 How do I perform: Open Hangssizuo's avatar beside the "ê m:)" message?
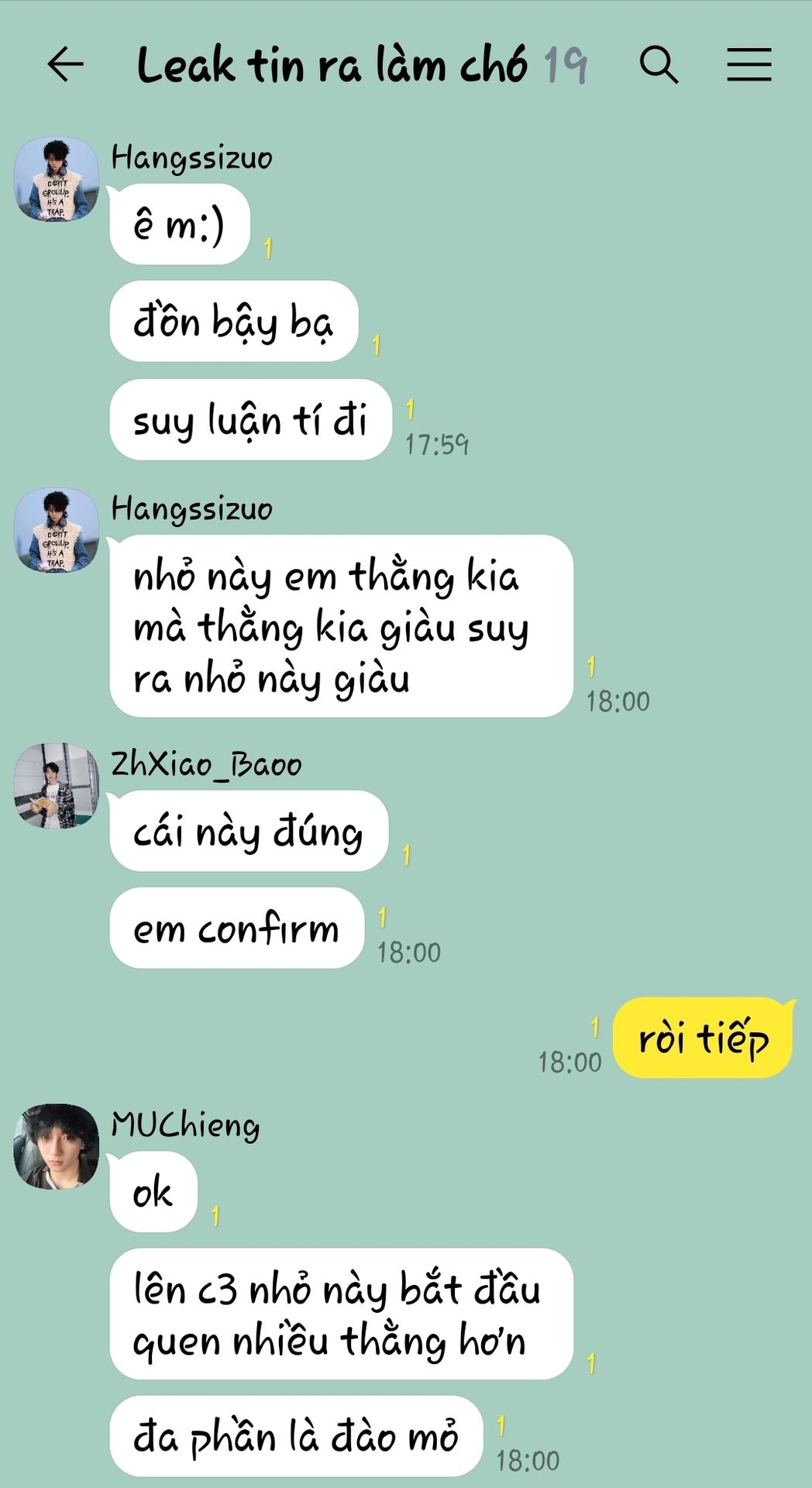point(57,179)
